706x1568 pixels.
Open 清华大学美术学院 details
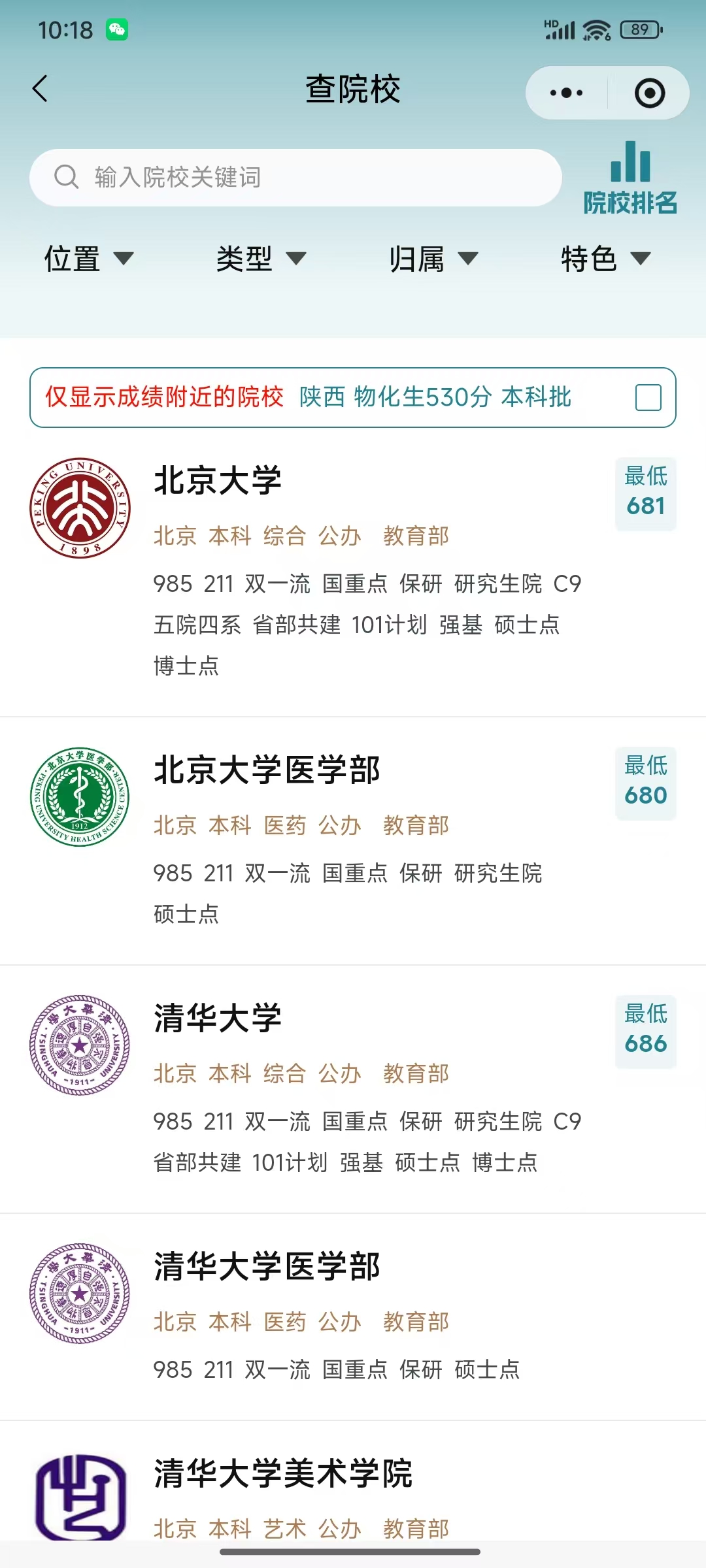[x=283, y=1474]
